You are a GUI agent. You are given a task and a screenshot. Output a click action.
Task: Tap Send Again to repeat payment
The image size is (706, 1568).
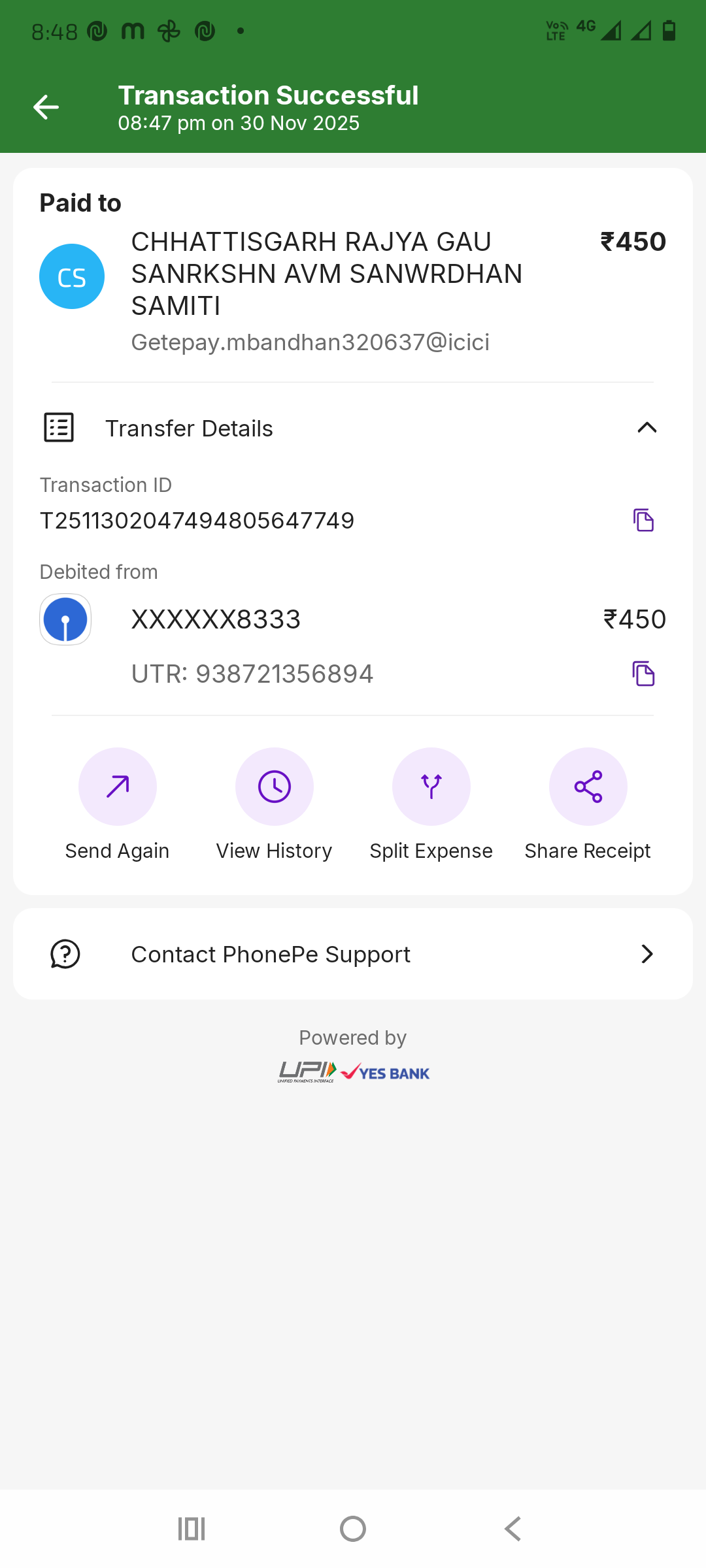pyautogui.click(x=118, y=787)
